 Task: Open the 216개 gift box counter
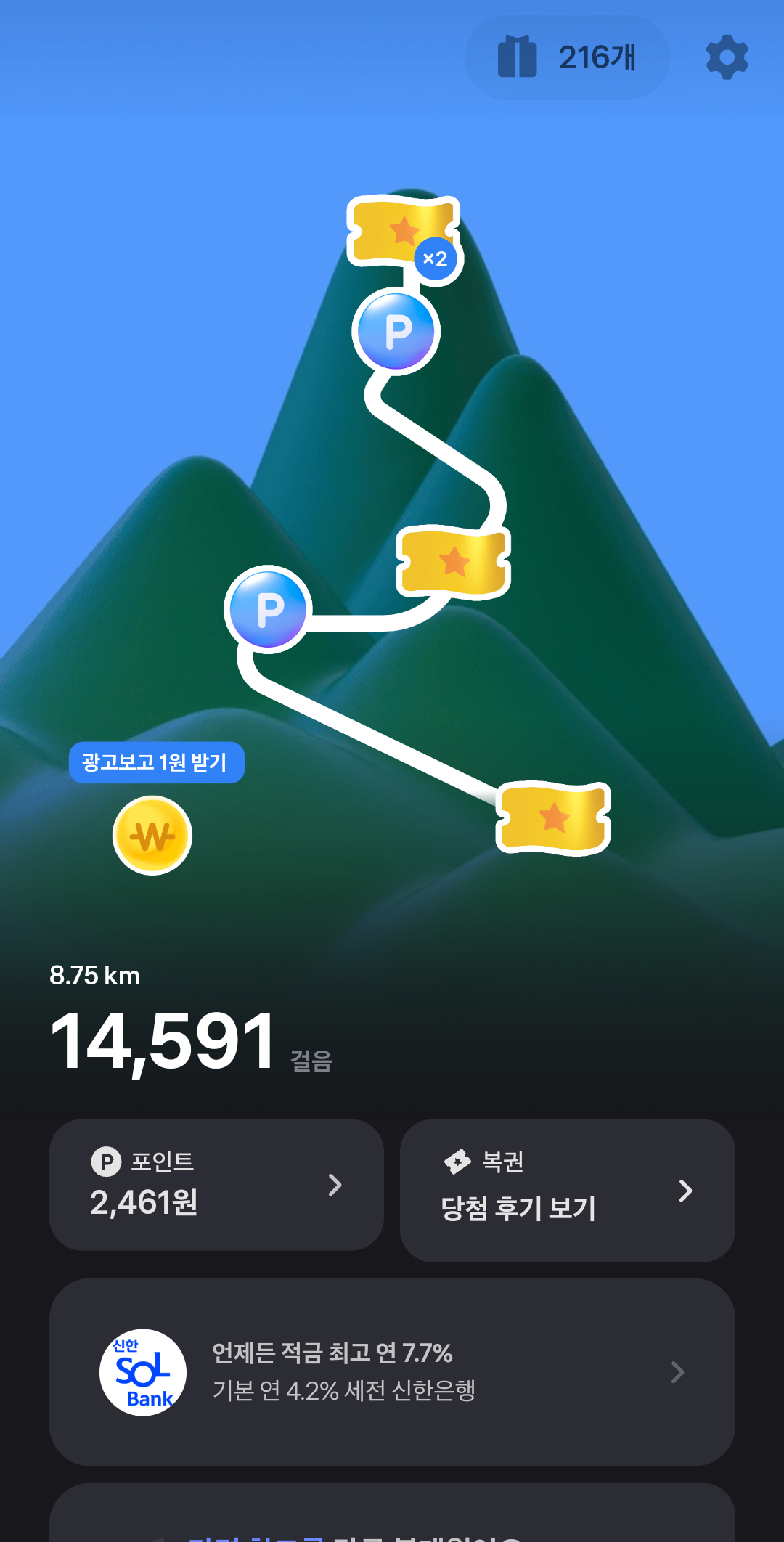tap(567, 57)
